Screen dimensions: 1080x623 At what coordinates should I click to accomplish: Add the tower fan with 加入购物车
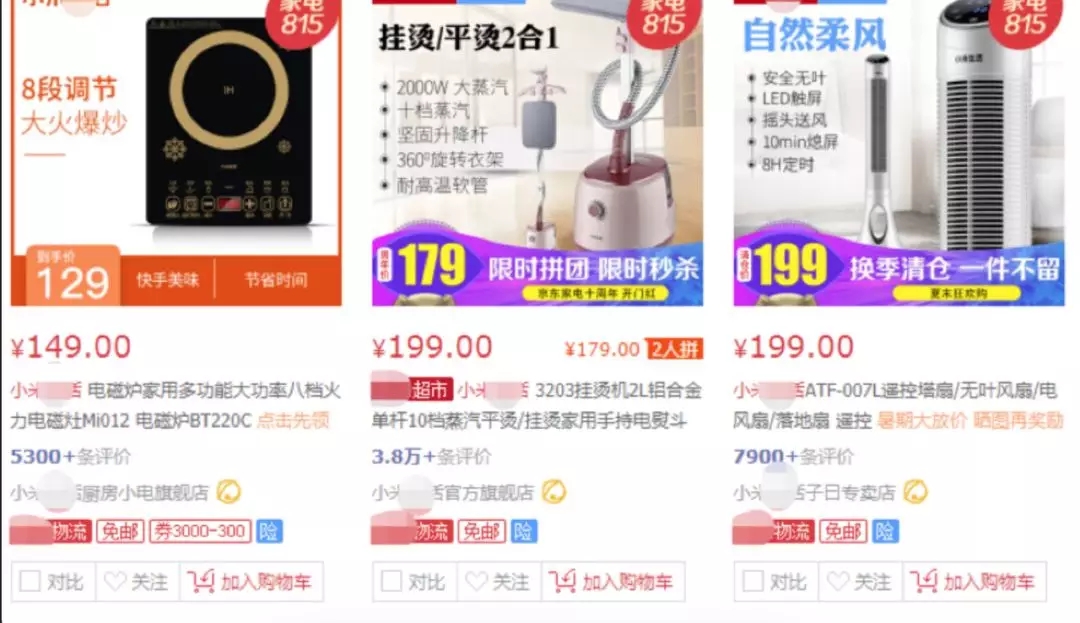click(973, 581)
